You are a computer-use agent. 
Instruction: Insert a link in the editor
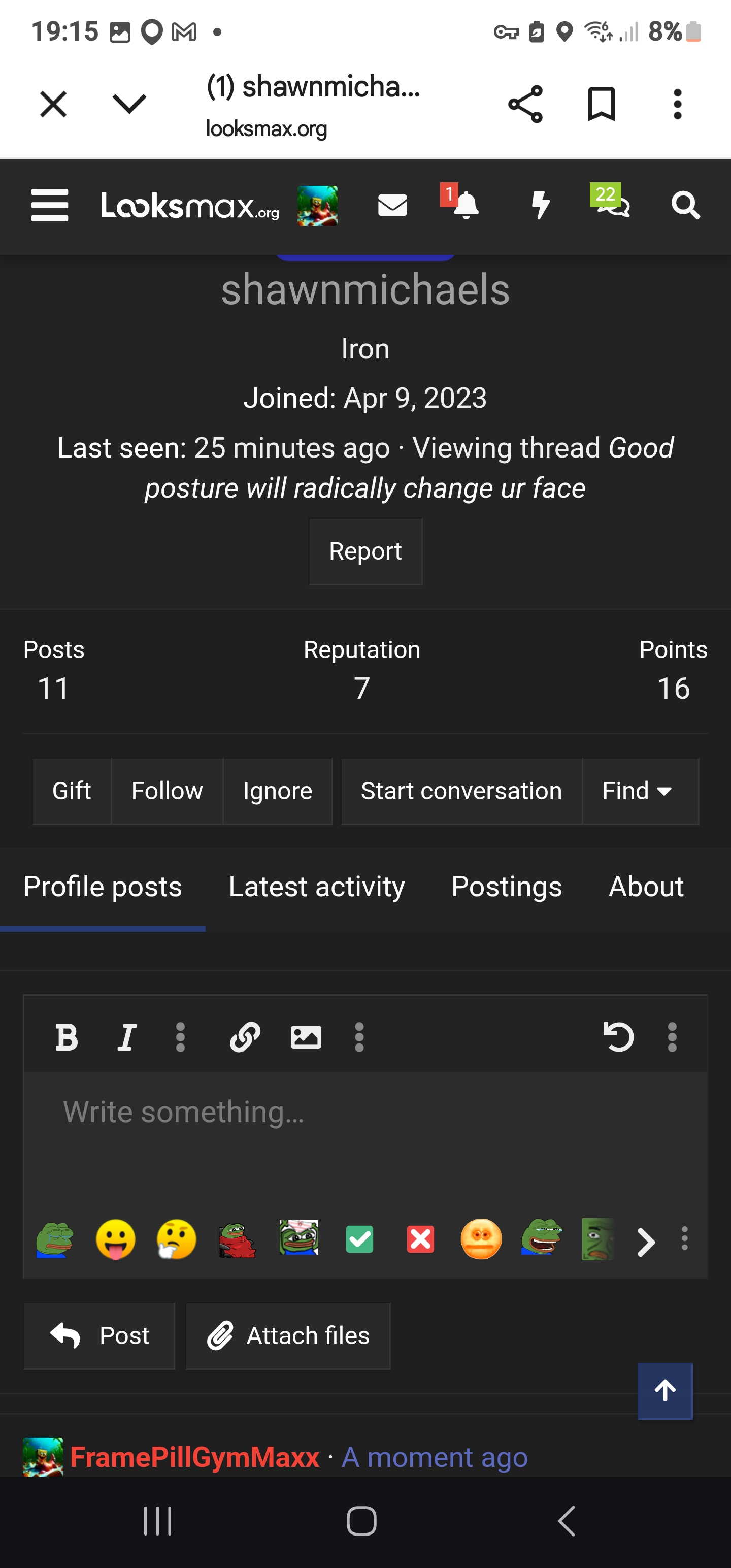click(x=244, y=1038)
